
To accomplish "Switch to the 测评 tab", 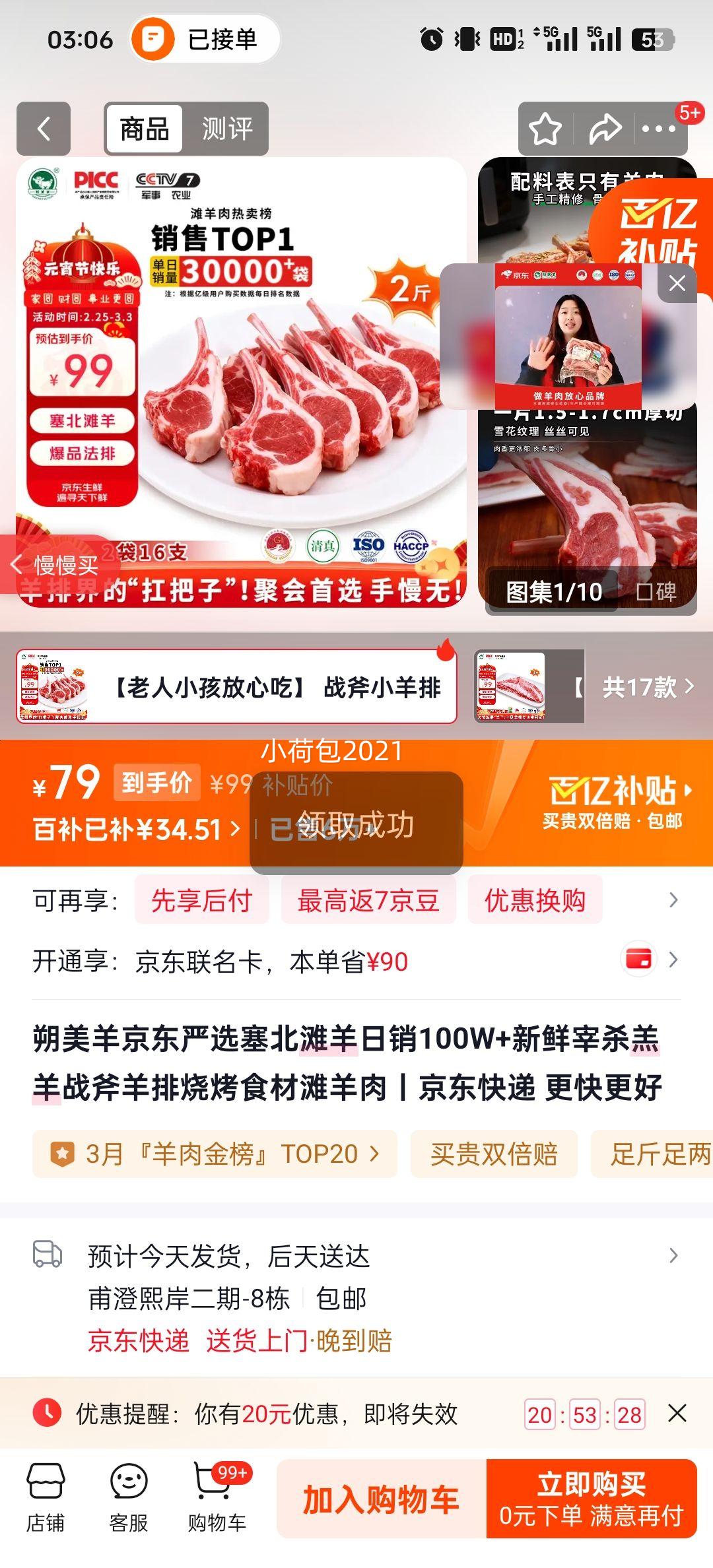I will click(x=226, y=129).
